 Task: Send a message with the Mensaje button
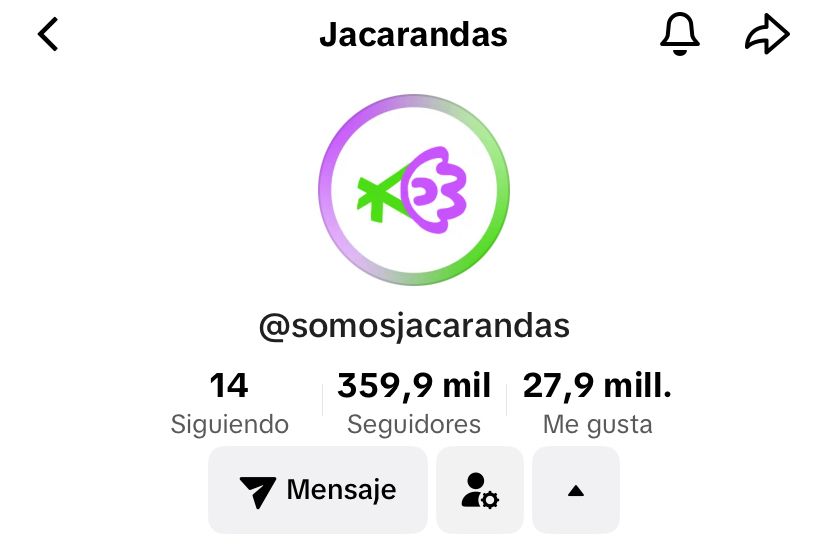[318, 490]
